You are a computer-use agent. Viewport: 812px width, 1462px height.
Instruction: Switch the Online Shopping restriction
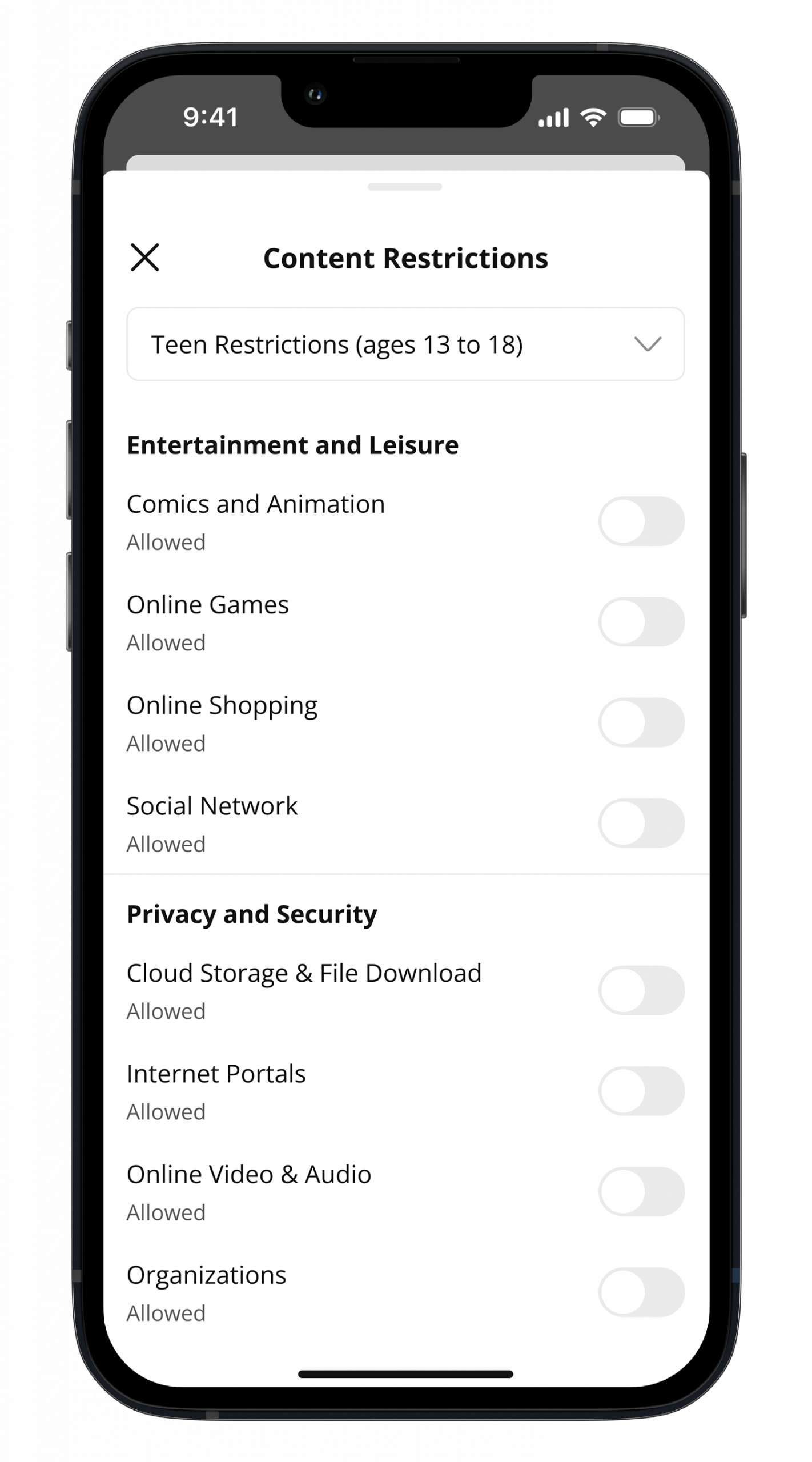click(641, 722)
